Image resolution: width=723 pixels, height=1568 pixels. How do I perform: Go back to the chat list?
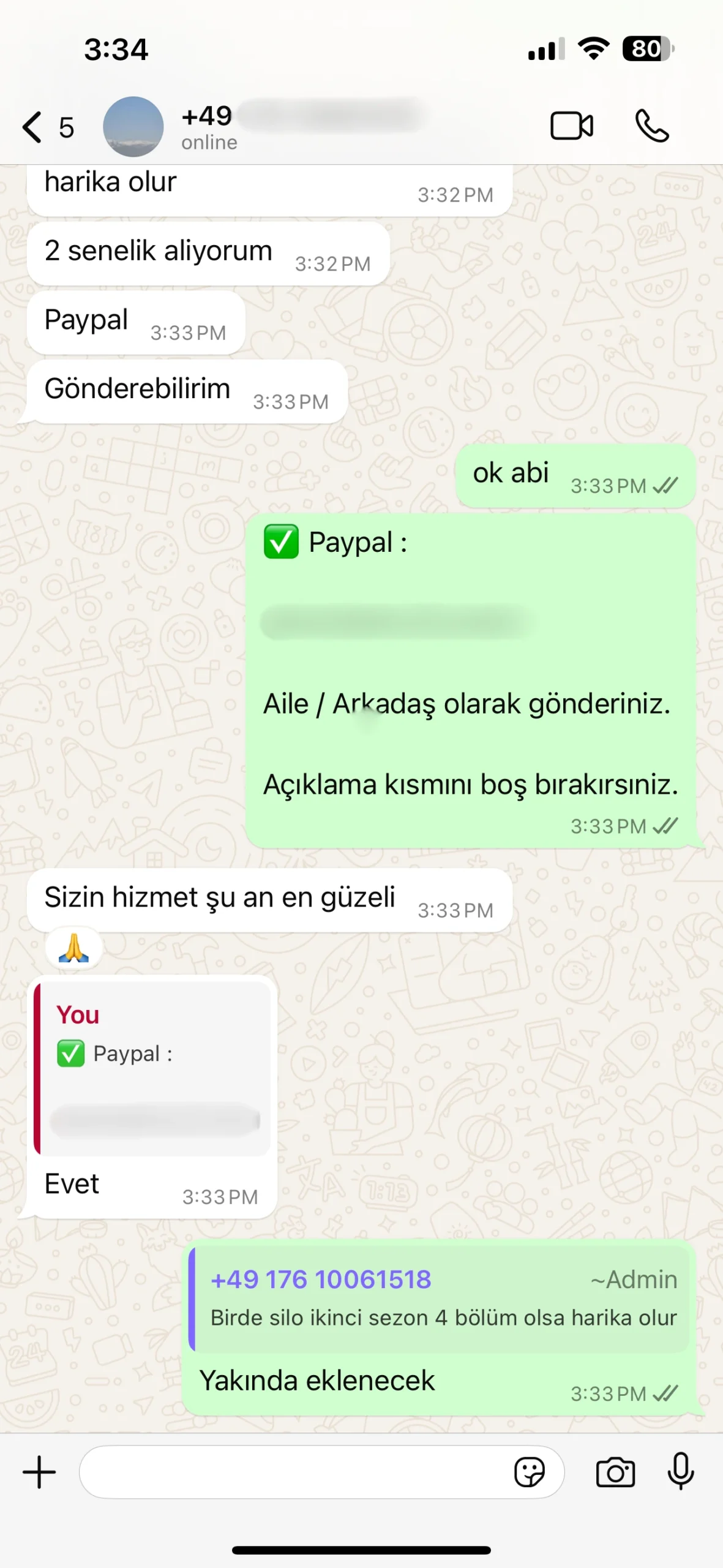coord(34,127)
